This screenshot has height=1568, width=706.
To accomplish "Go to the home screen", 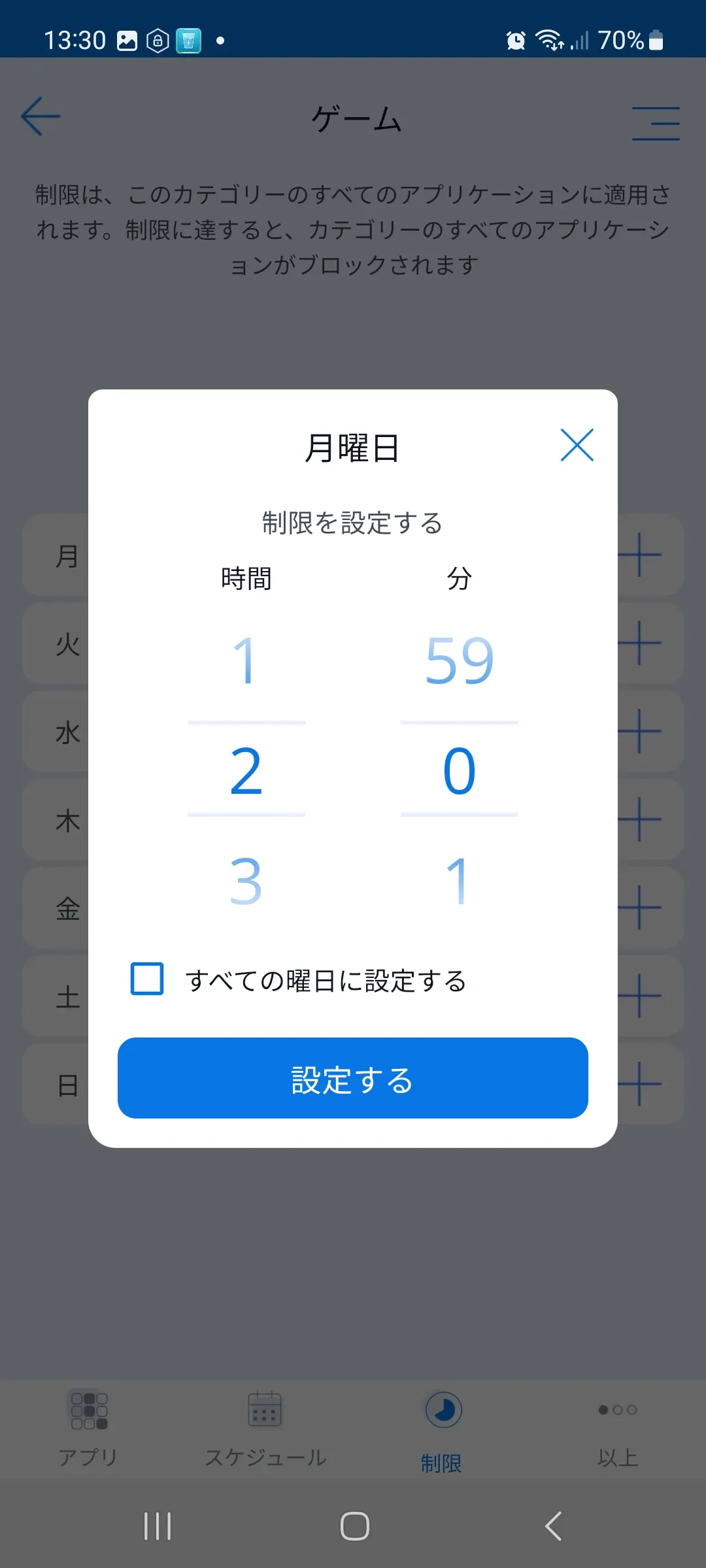I will point(354,1526).
